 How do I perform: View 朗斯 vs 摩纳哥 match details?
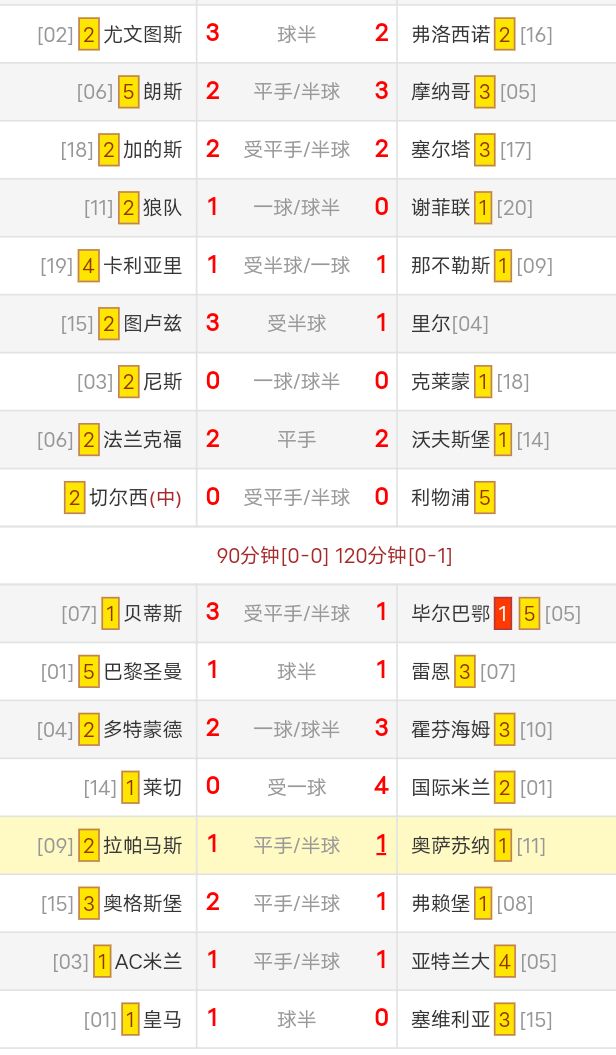(297, 92)
